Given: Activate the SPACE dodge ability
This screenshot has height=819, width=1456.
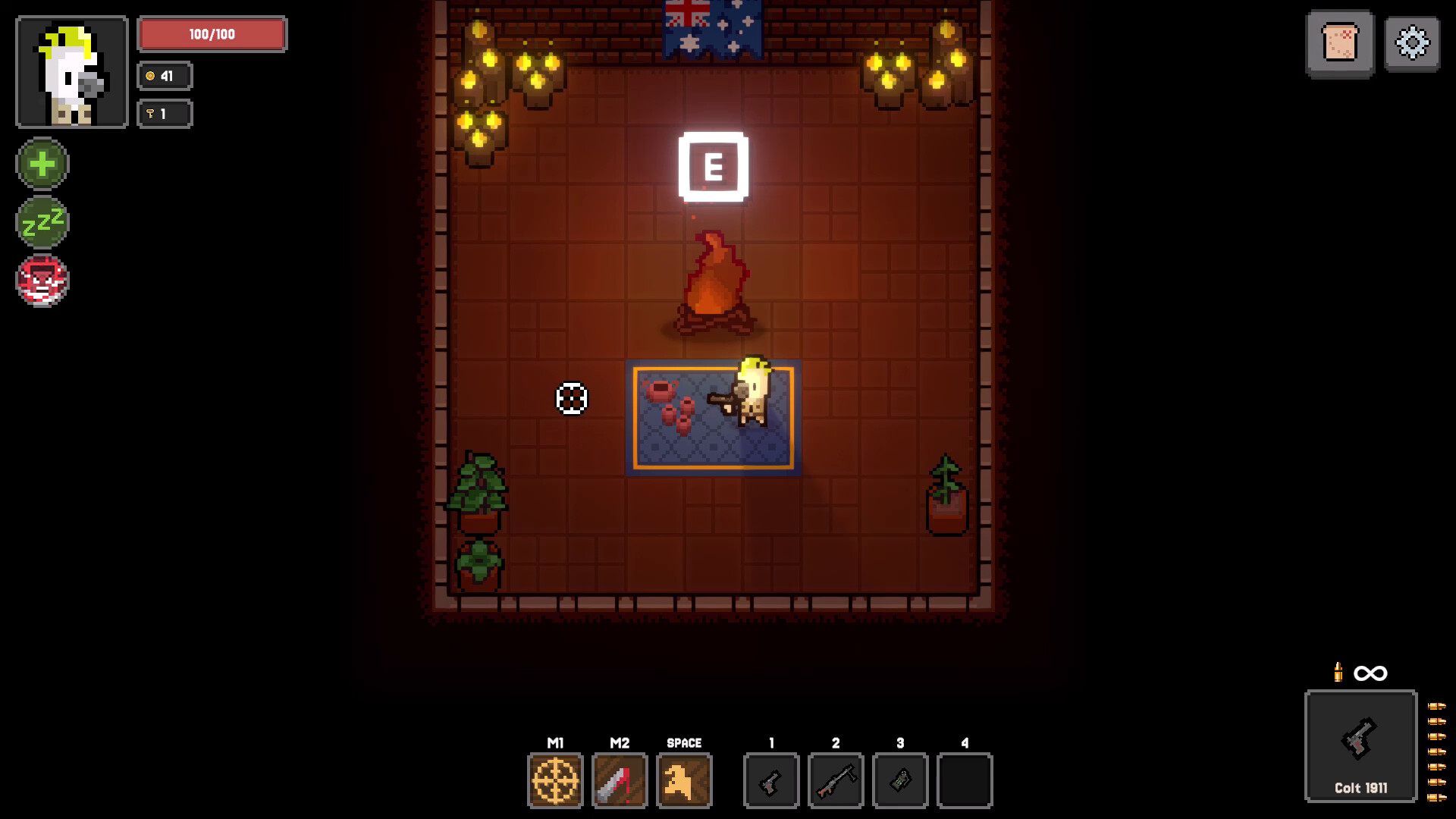Looking at the screenshot, I should (684, 780).
